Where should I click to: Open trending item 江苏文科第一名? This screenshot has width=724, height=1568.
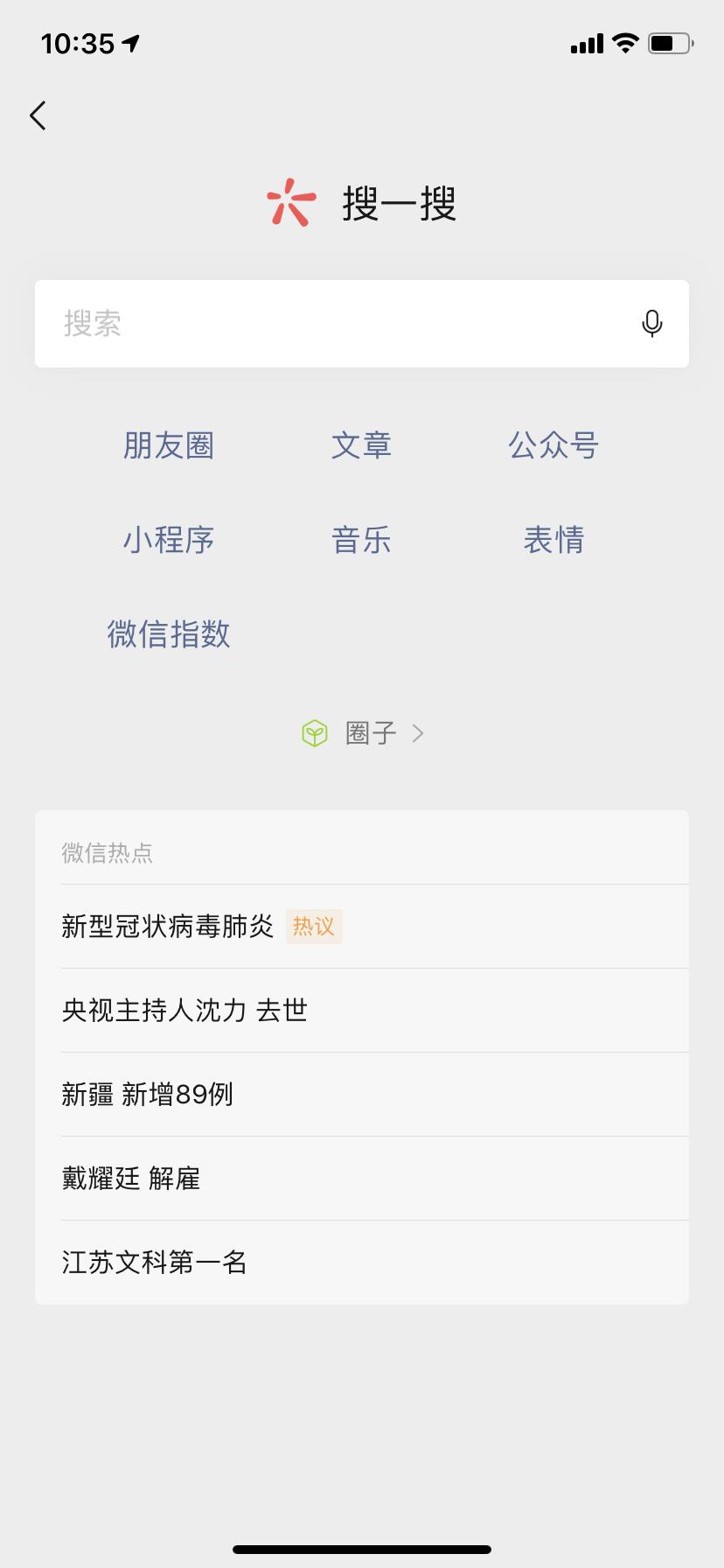(155, 1263)
